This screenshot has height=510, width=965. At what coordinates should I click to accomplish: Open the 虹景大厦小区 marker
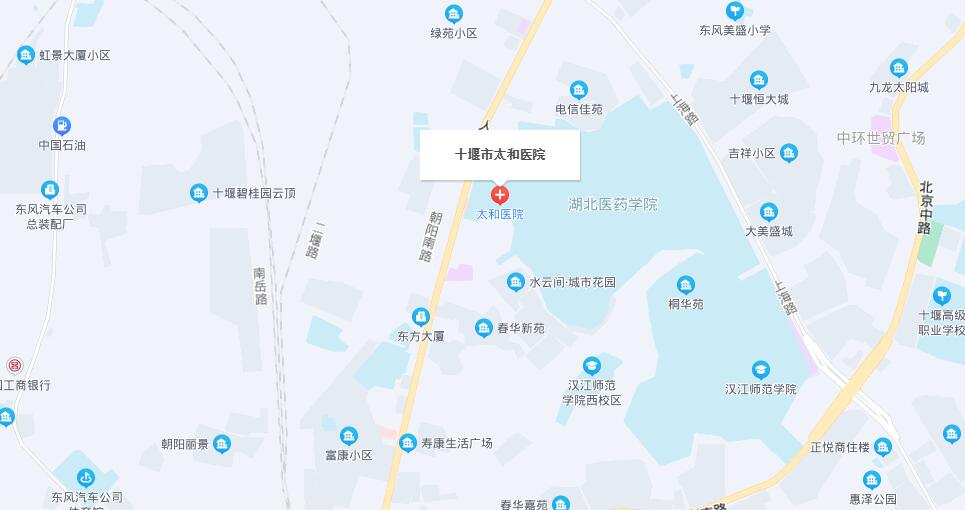[26, 55]
